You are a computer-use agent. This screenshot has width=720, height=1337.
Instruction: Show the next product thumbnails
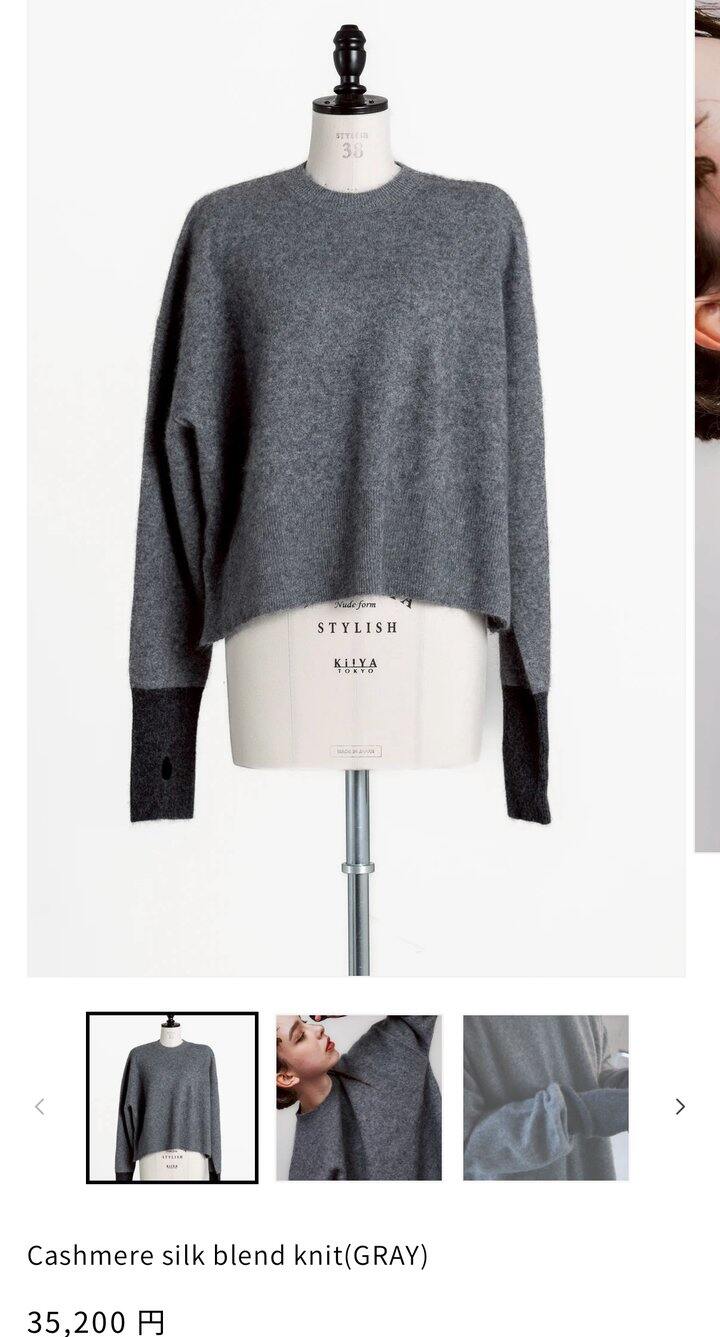[x=680, y=1106]
